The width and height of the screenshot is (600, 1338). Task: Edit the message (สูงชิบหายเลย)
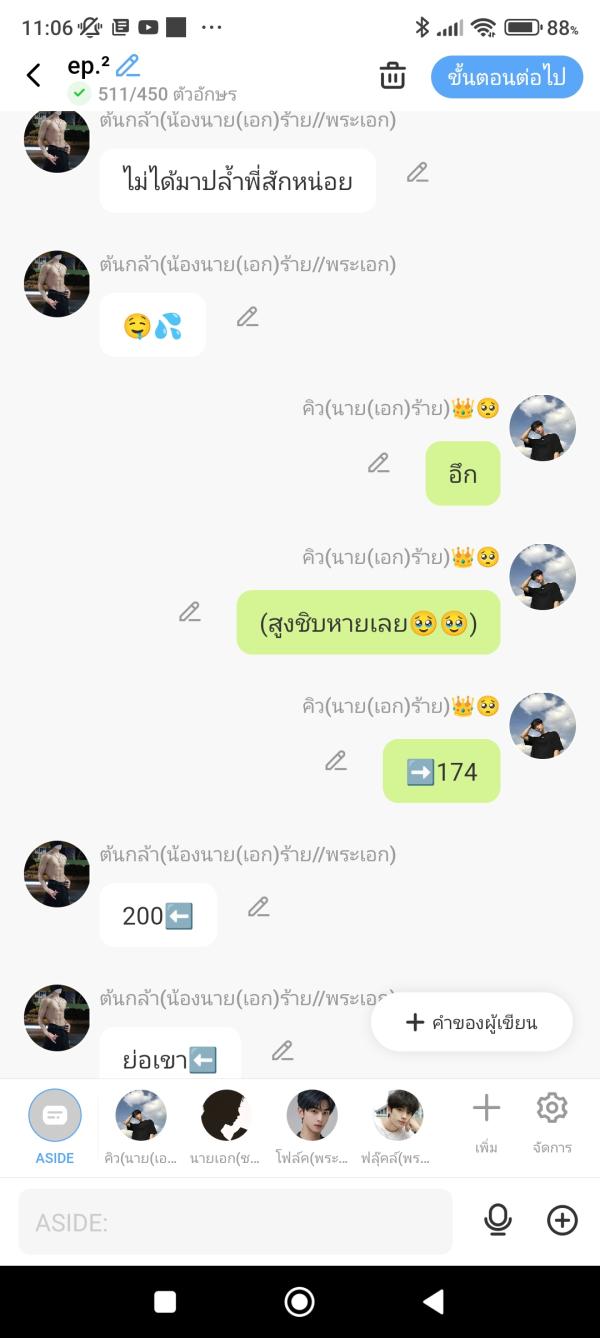[x=190, y=612]
